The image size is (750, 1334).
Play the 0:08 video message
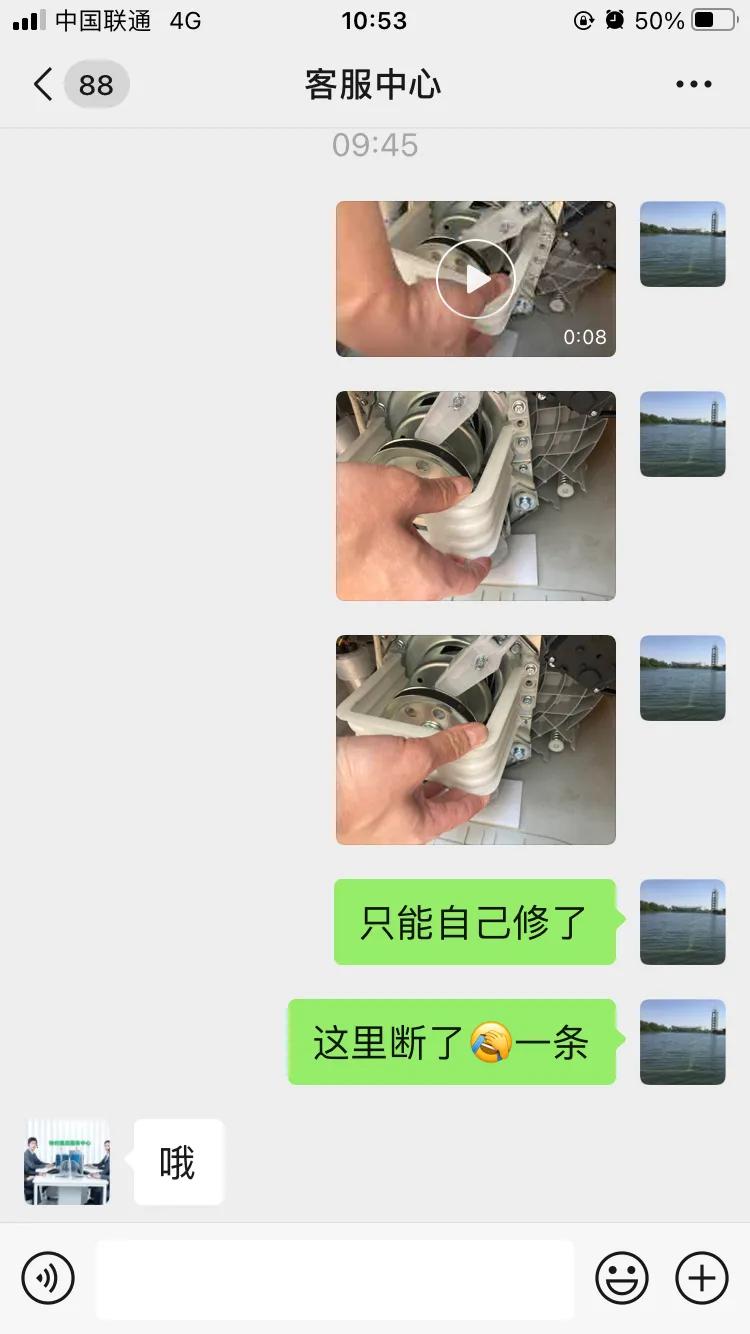coord(475,278)
